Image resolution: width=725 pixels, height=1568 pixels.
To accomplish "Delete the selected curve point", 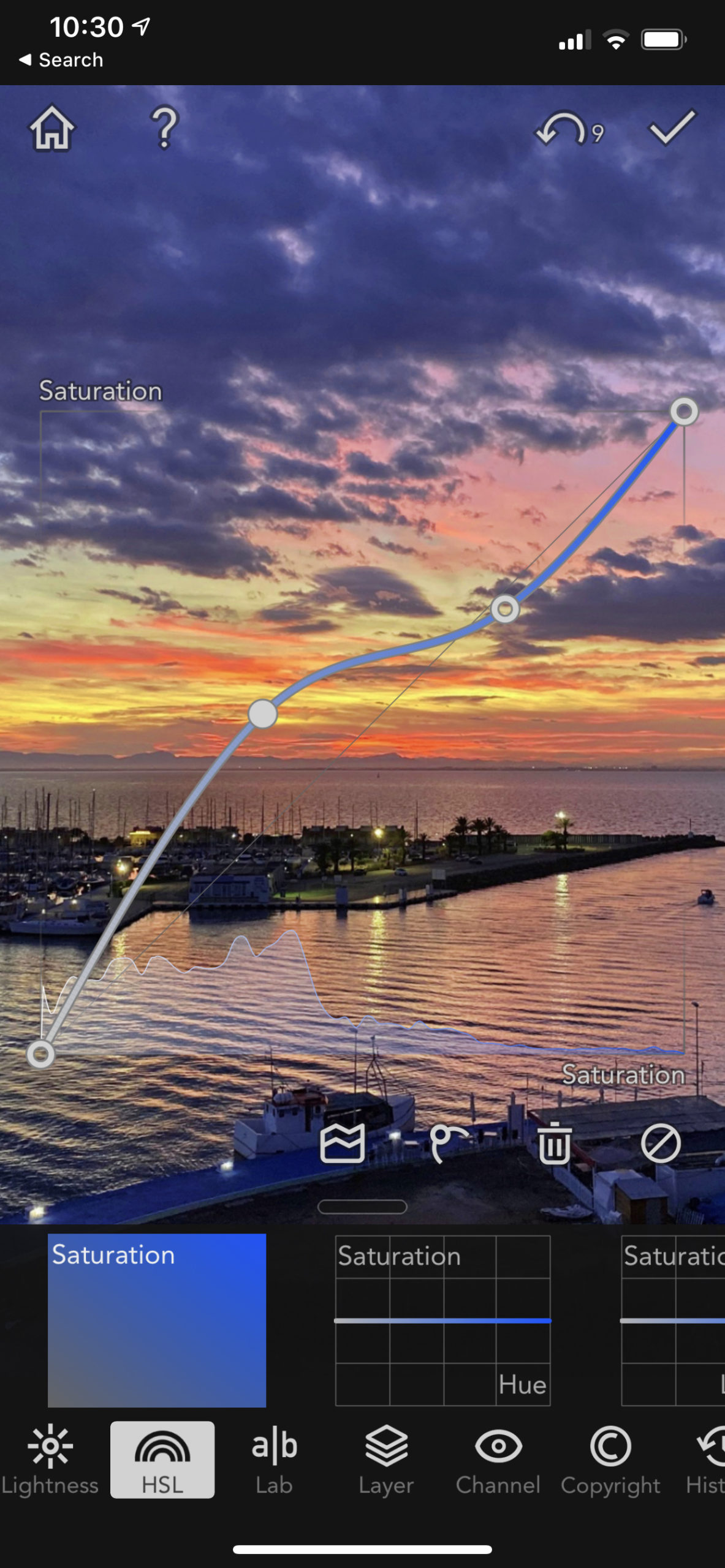I will (x=555, y=1143).
